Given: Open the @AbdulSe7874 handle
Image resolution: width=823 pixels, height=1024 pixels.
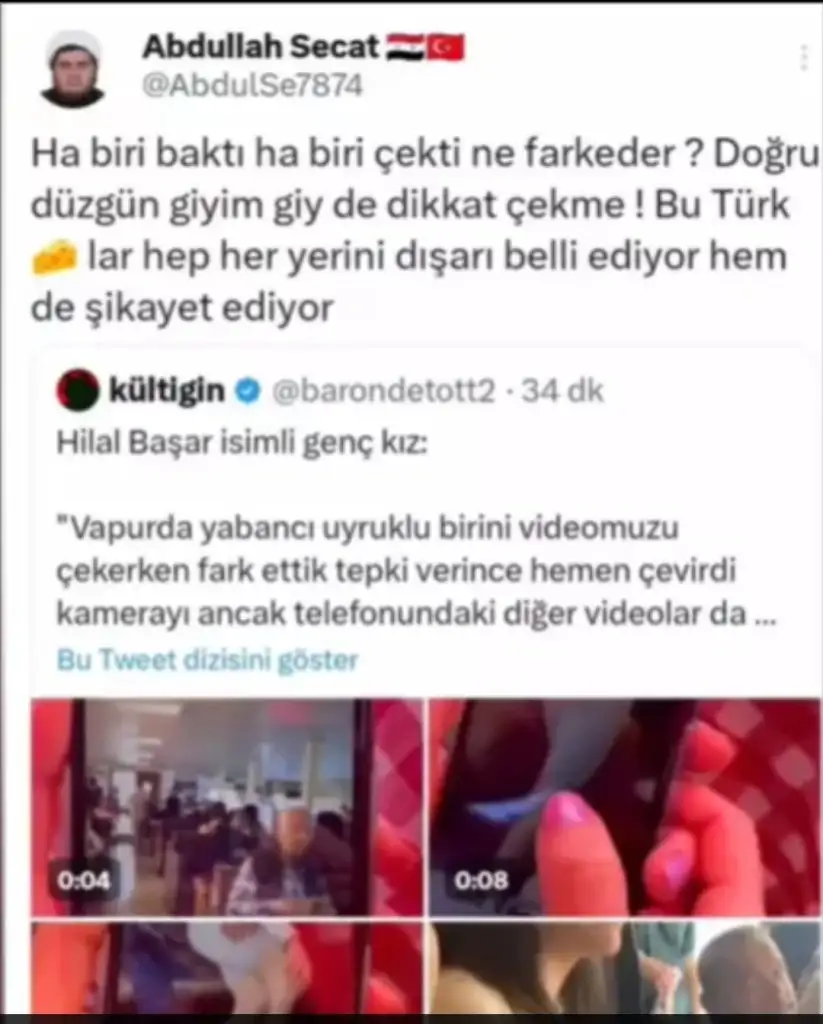Looking at the screenshot, I should (252, 86).
